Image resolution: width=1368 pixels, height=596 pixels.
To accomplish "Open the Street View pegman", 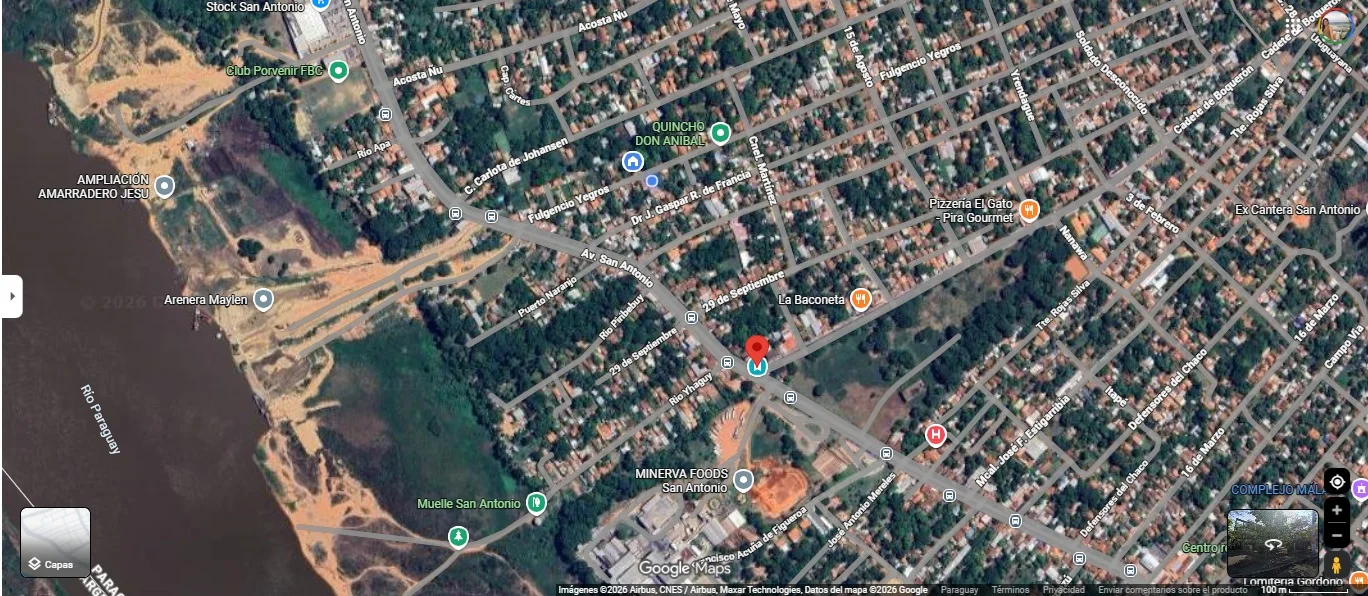I will coord(1337,566).
